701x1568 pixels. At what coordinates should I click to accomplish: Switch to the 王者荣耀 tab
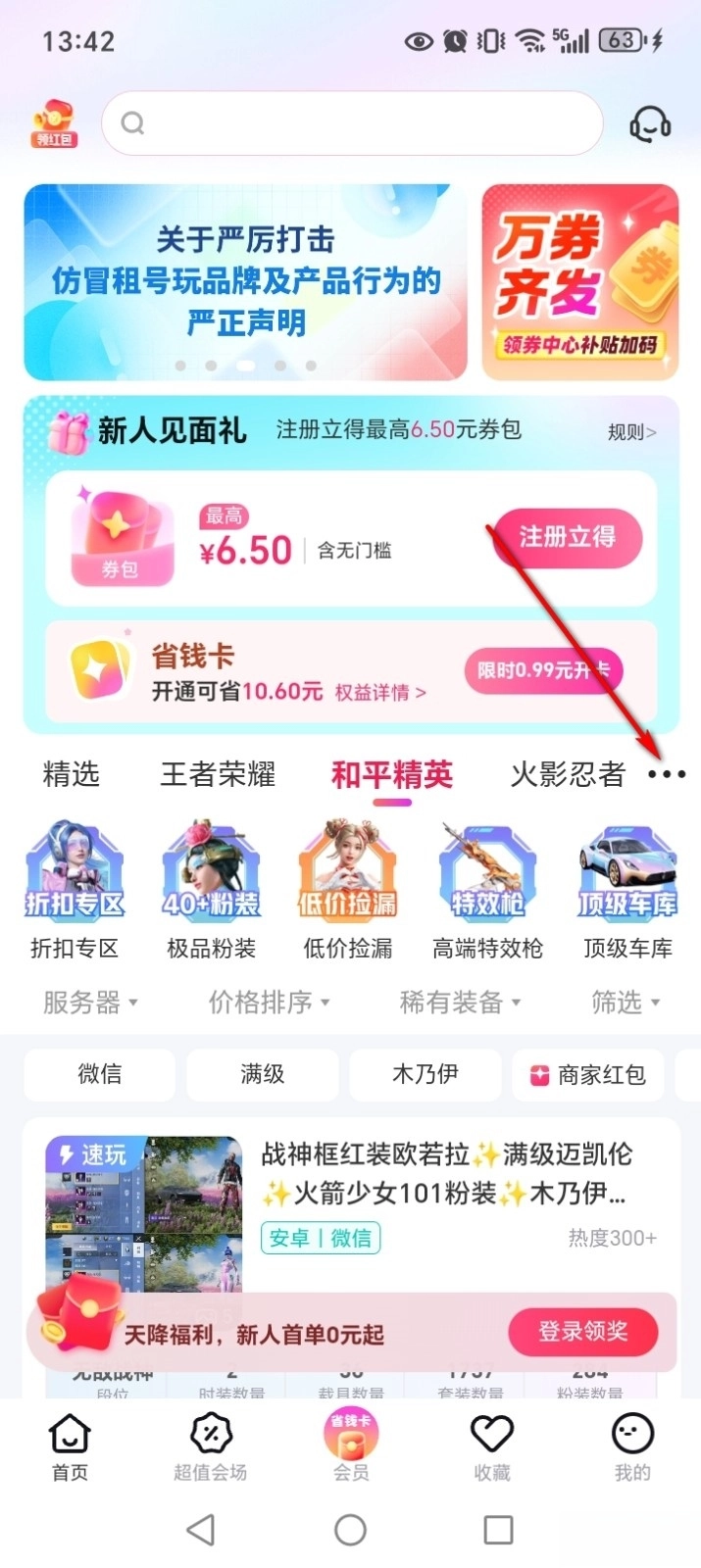coord(218,774)
